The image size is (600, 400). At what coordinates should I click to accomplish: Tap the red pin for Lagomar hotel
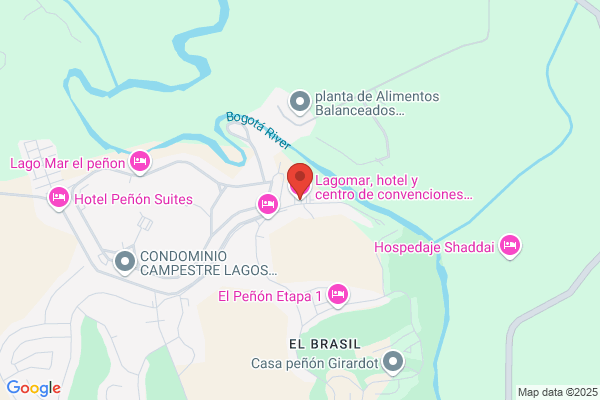tap(300, 181)
